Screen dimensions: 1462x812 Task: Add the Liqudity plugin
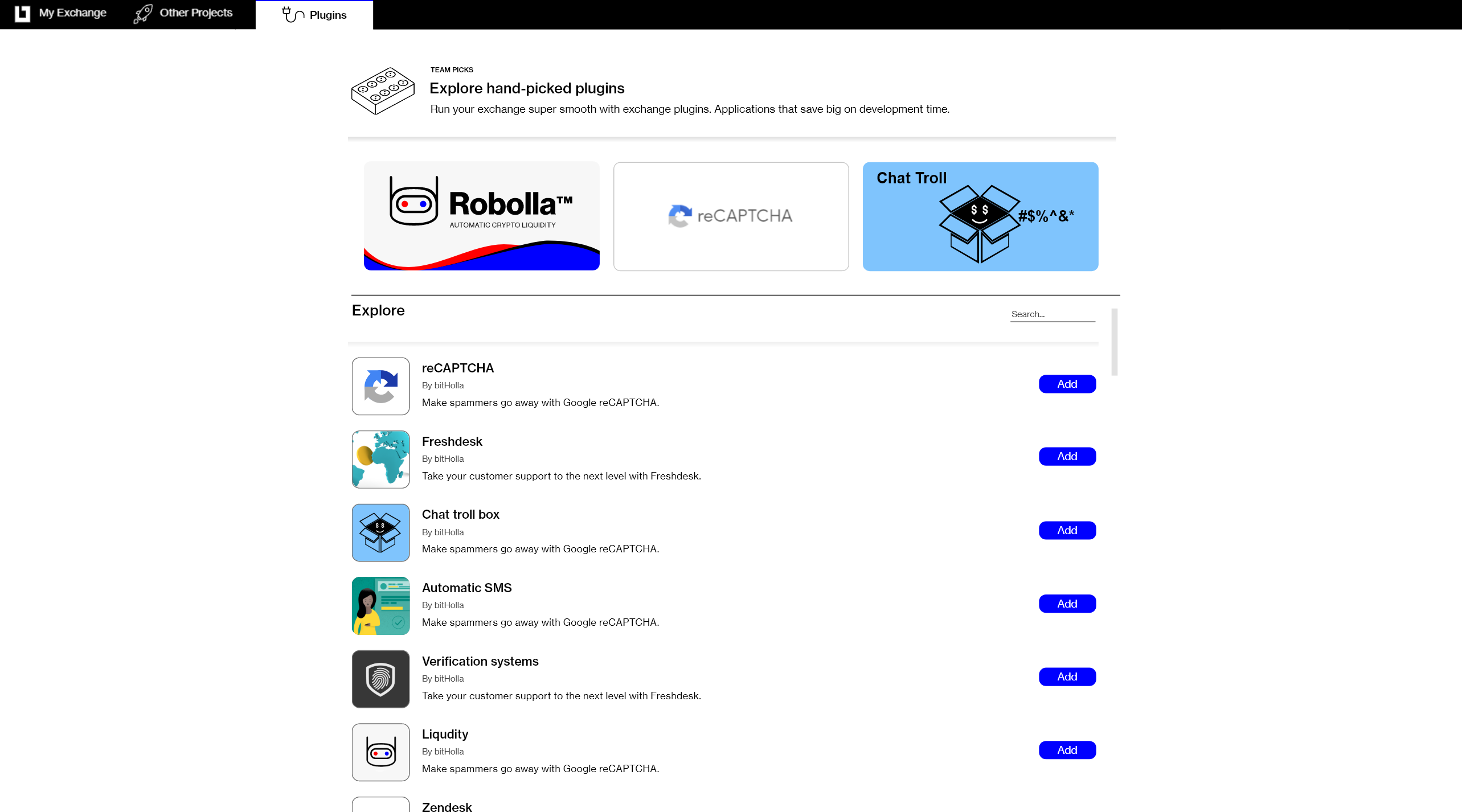coord(1067,750)
